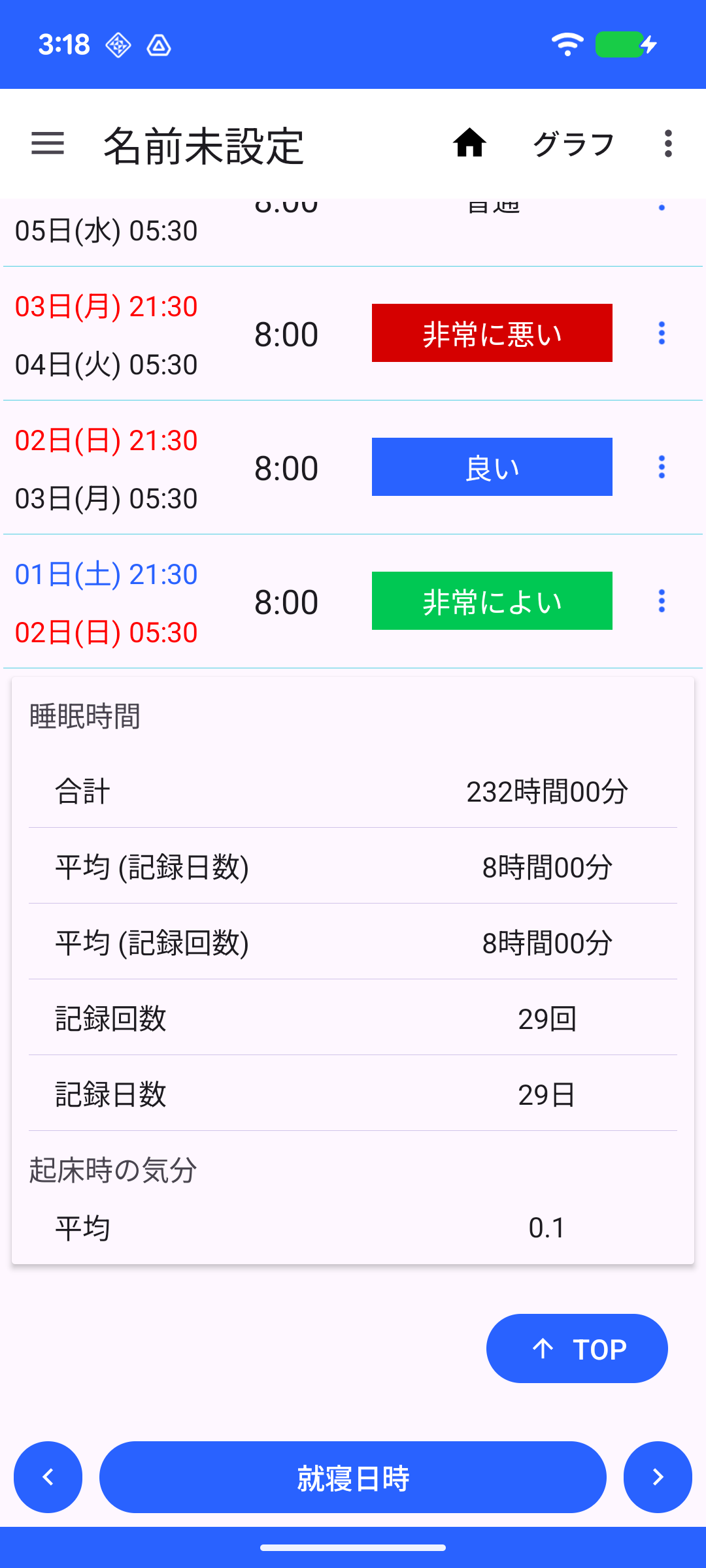
Task: Open the app bar overflow menu
Action: click(x=667, y=144)
